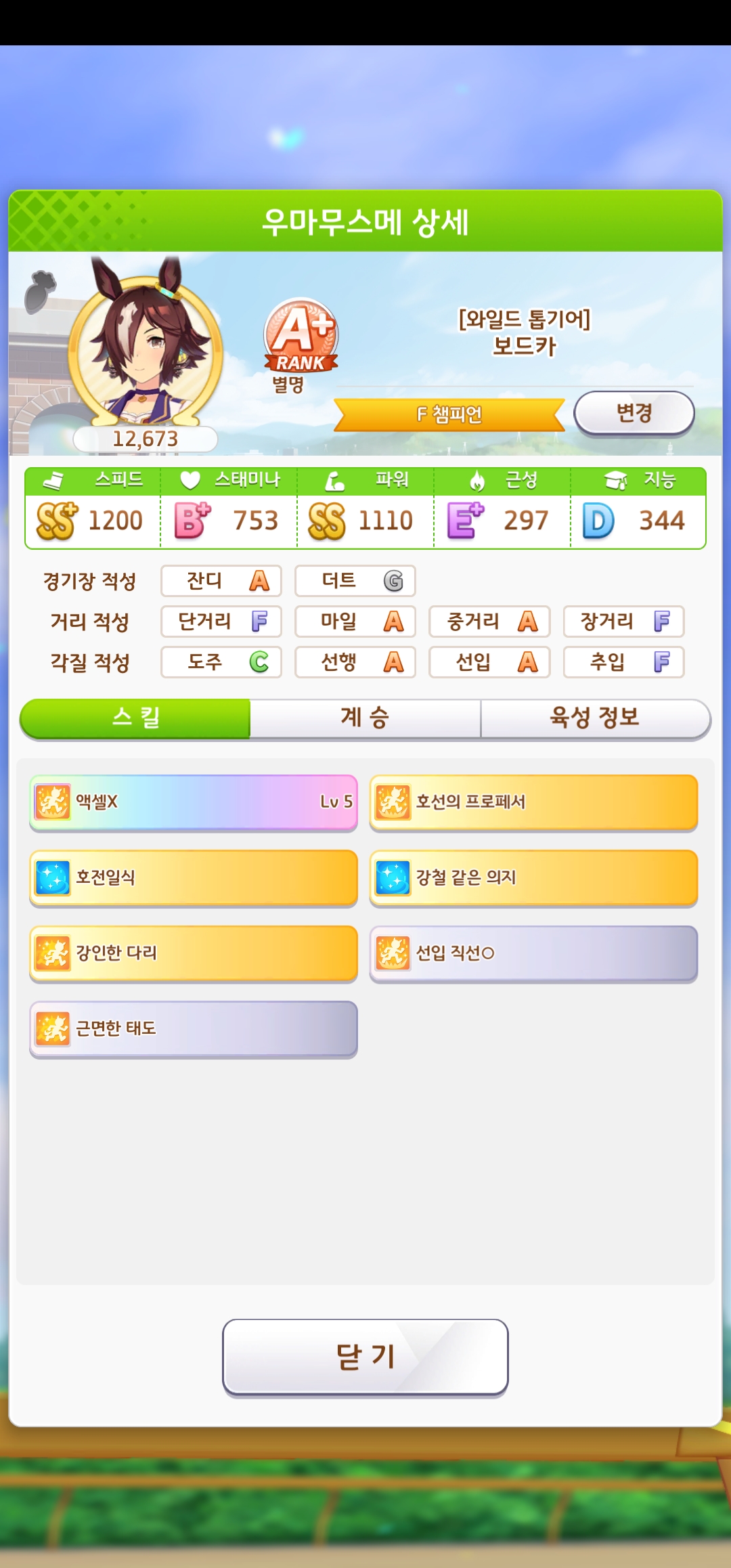This screenshot has width=731, height=1568.
Task: Open the 강인한 다리 skill details
Action: click(194, 953)
